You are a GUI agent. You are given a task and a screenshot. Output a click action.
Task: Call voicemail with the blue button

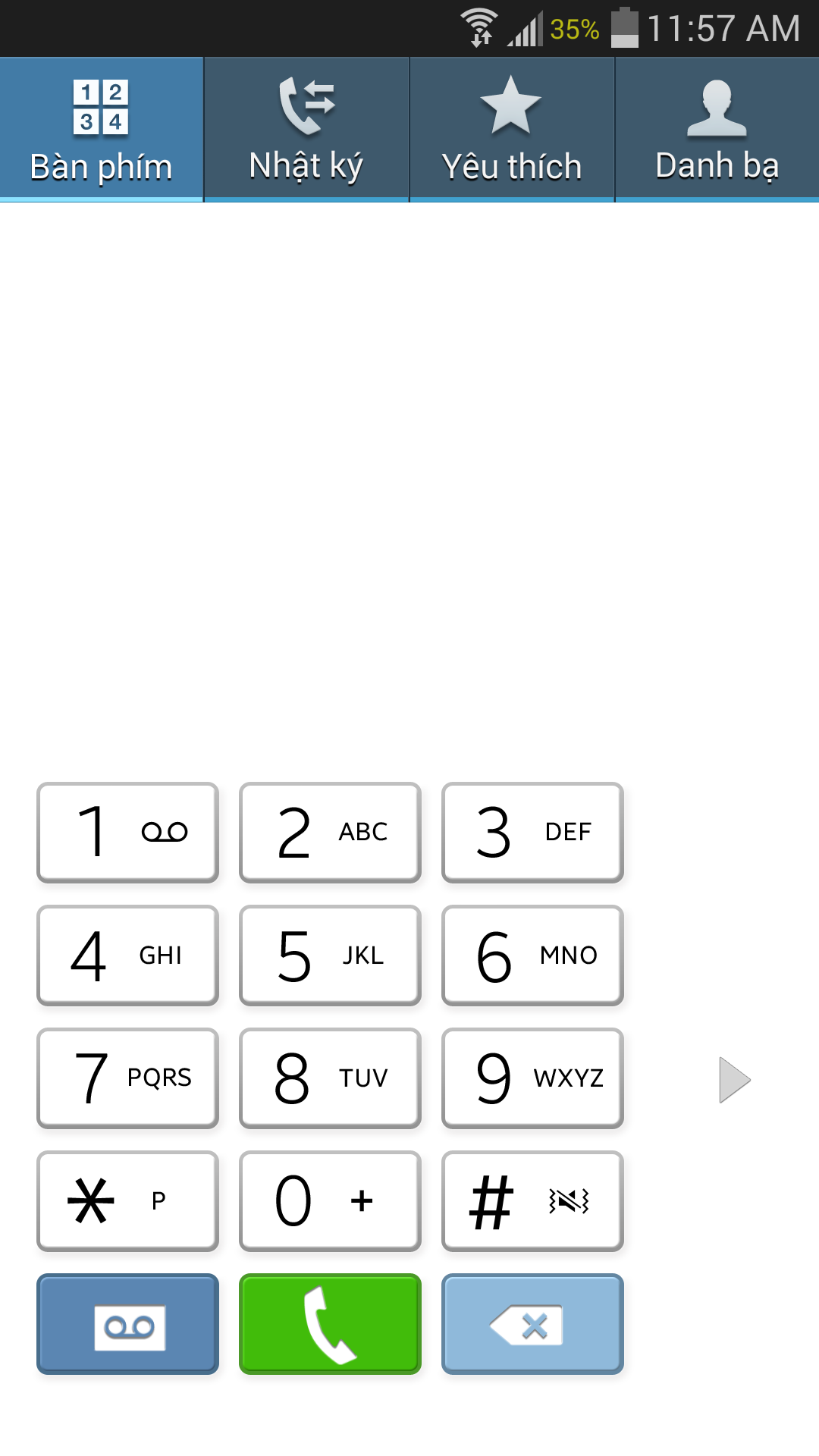[x=127, y=1324]
